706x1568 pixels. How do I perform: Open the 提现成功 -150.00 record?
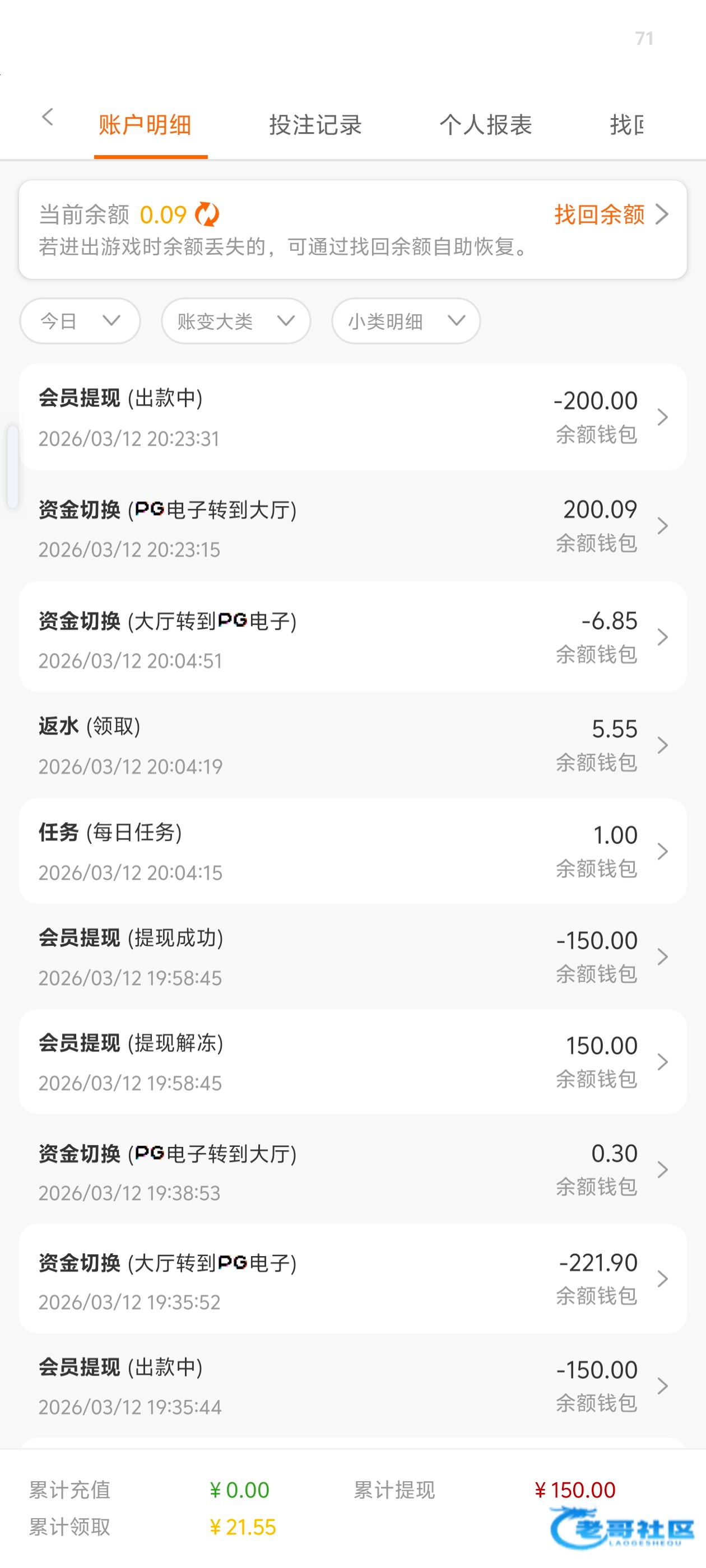[x=352, y=957]
